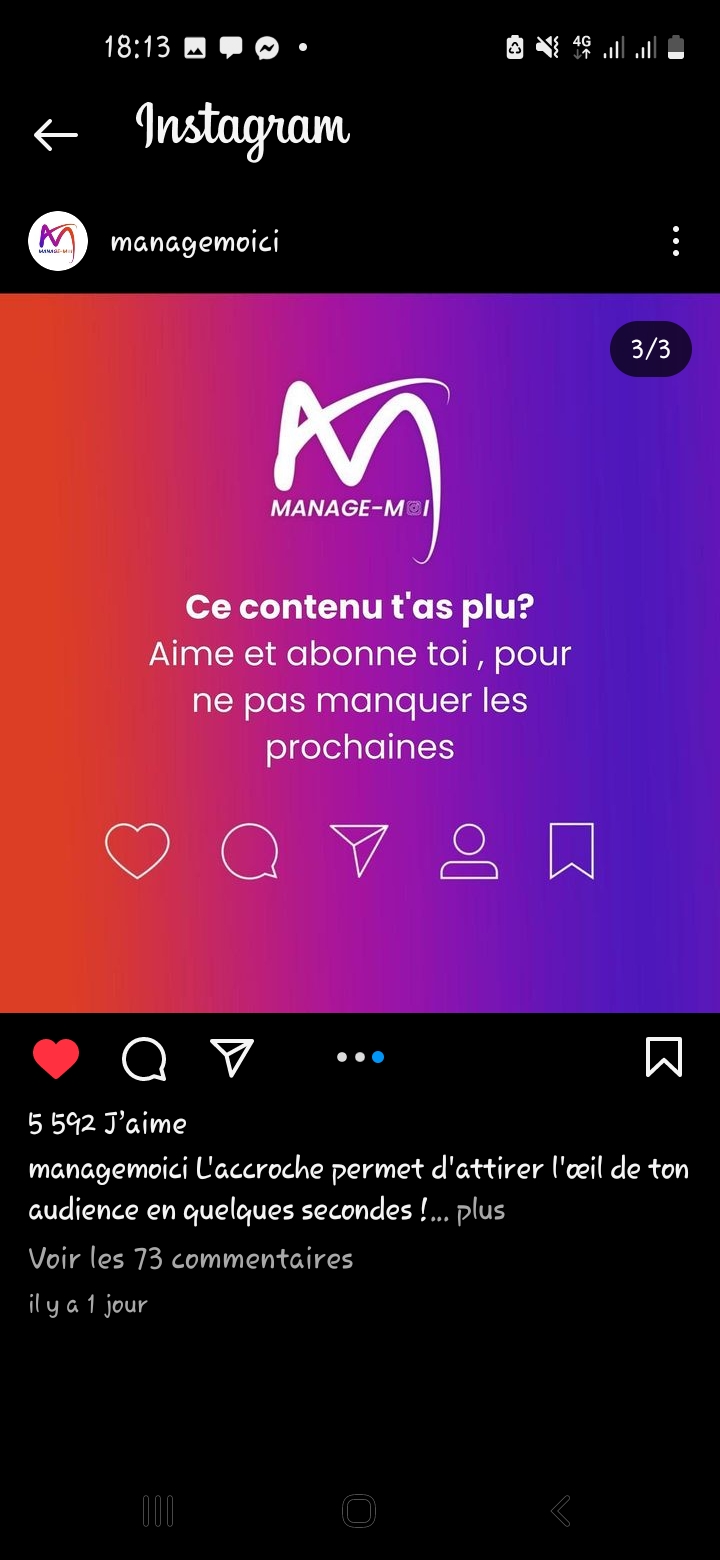Screen dimensions: 720x1560
Task: Expand the caption with "plus"
Action: pos(481,1210)
